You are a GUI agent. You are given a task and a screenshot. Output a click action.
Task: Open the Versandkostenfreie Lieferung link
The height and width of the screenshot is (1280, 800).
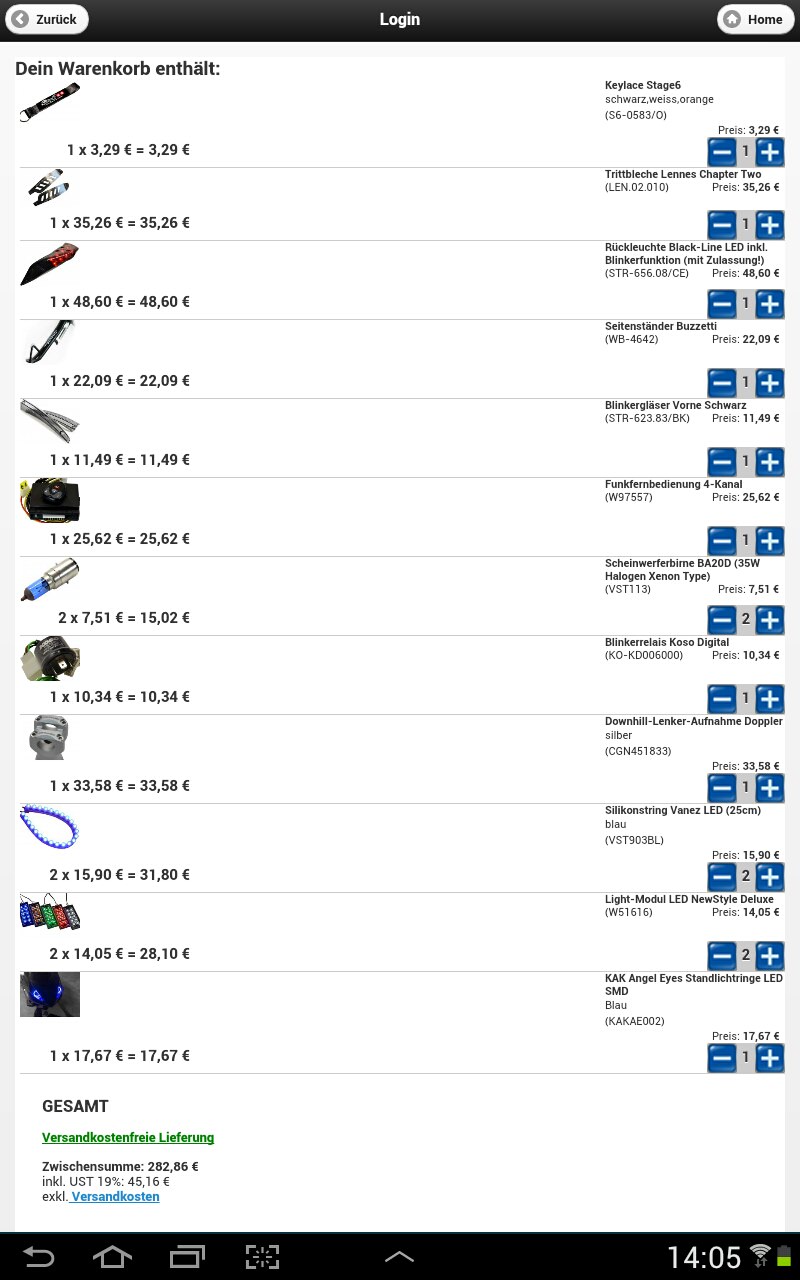pos(128,1137)
